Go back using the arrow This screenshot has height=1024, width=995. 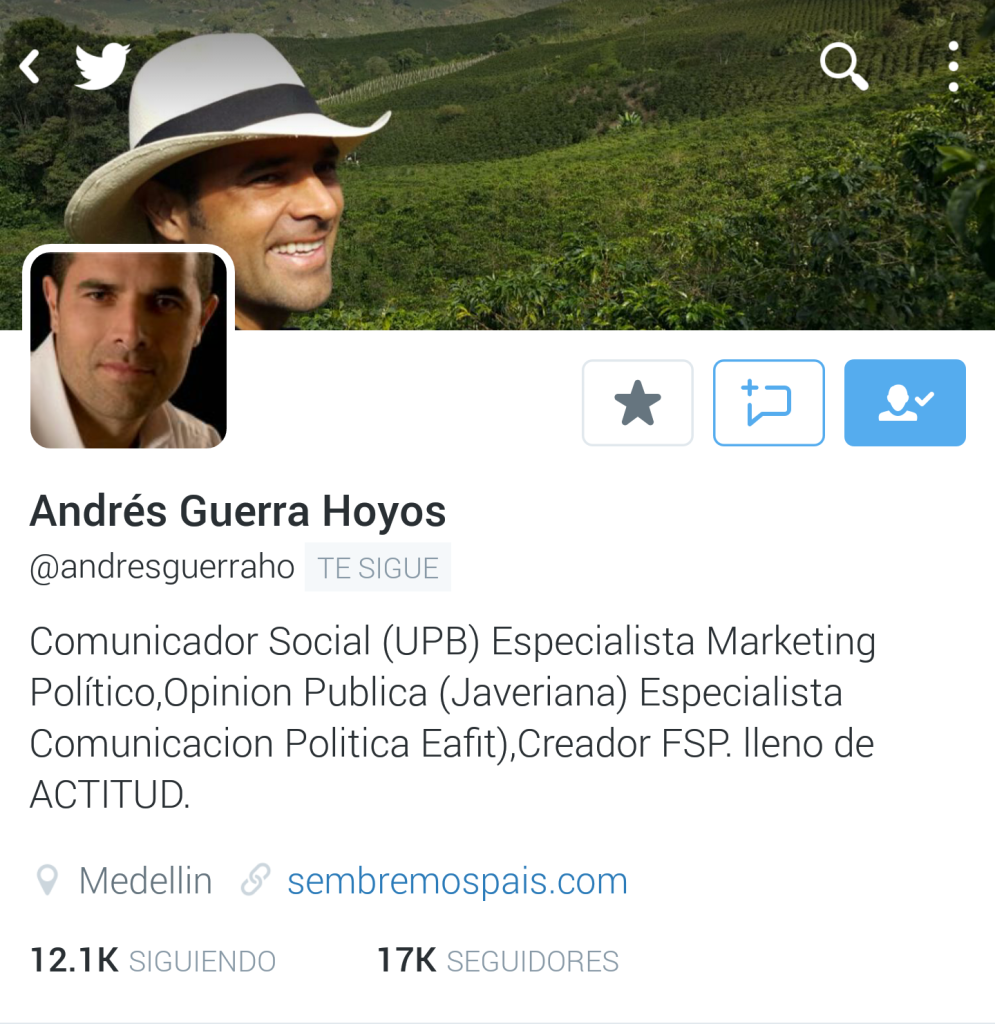coord(30,67)
